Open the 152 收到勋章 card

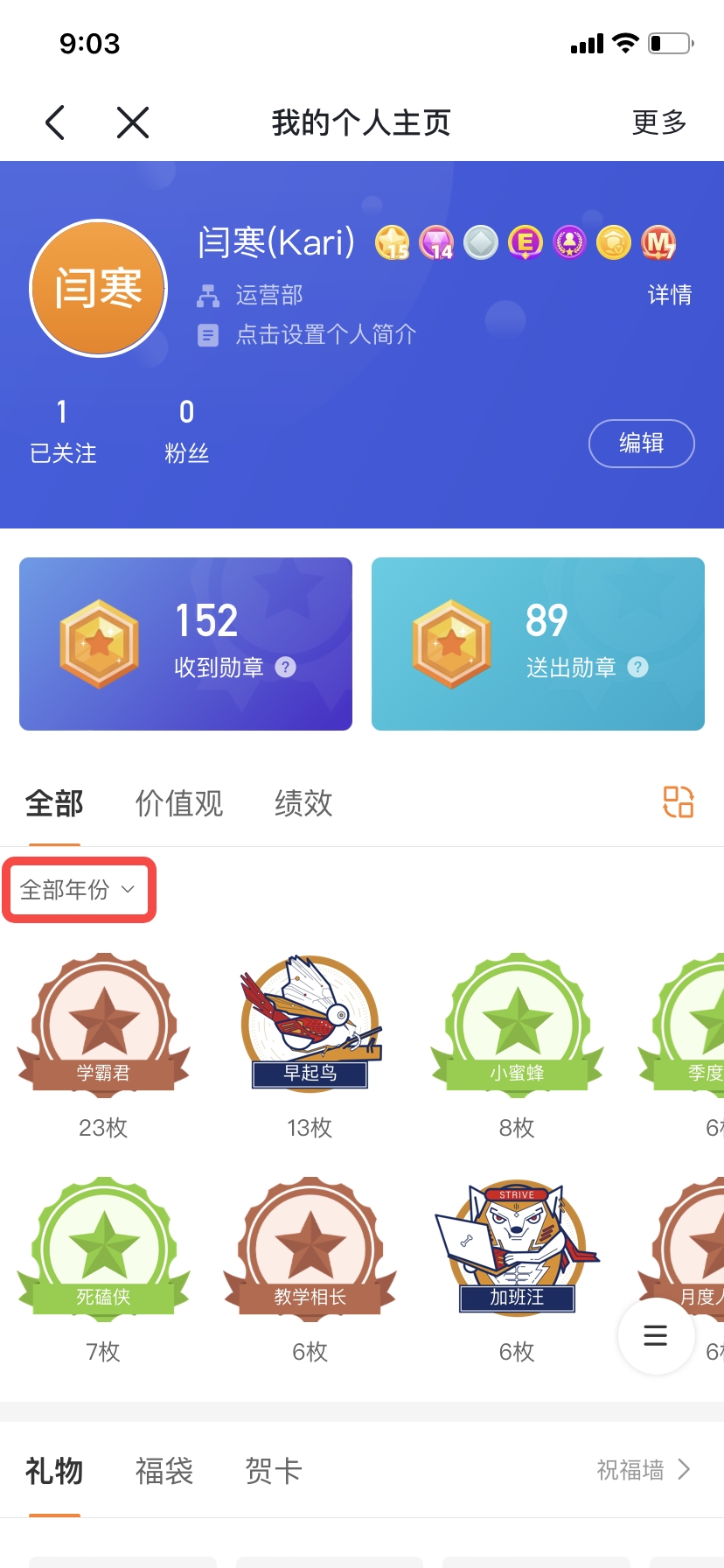click(185, 644)
